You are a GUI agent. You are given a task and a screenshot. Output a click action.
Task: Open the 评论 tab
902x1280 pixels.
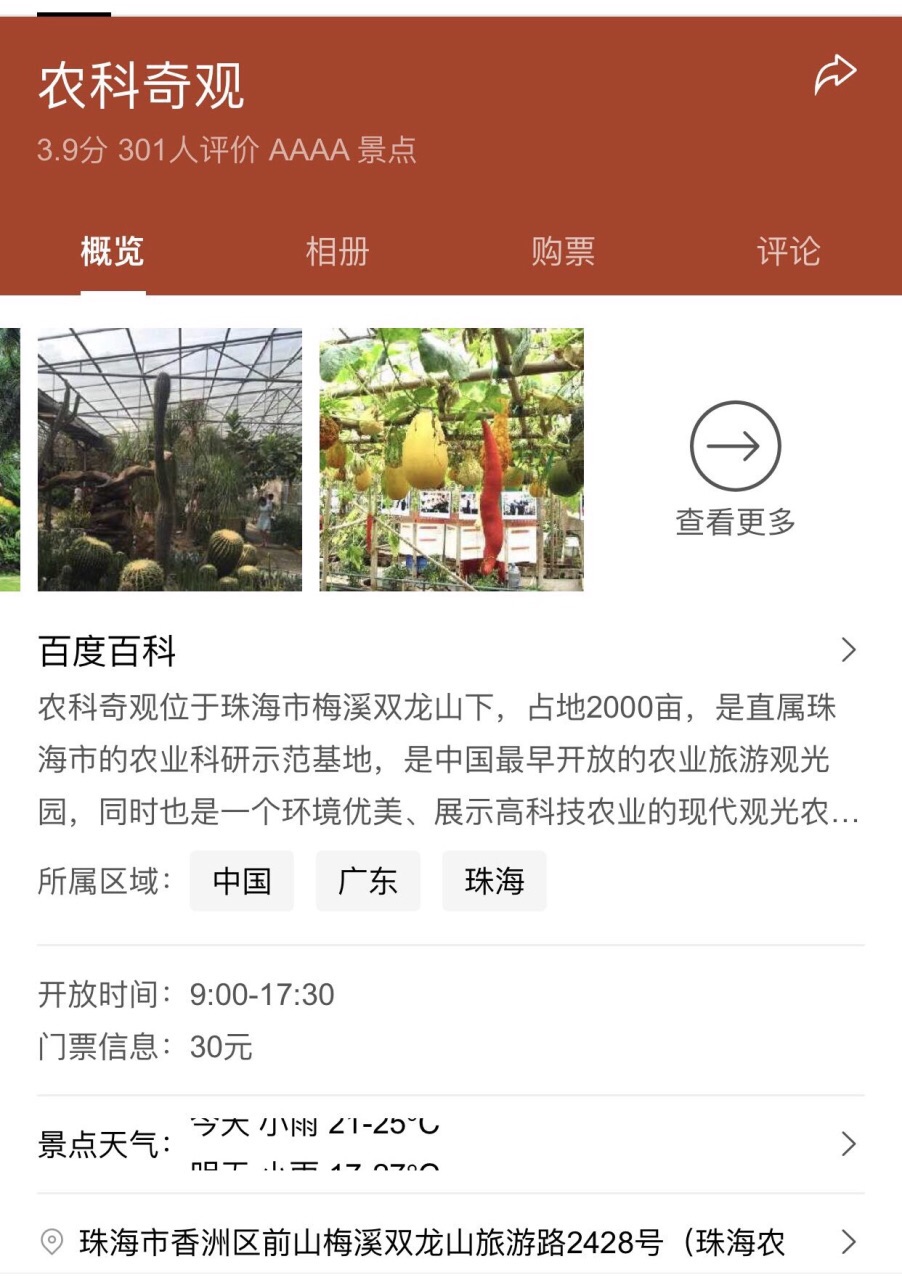coord(788,251)
